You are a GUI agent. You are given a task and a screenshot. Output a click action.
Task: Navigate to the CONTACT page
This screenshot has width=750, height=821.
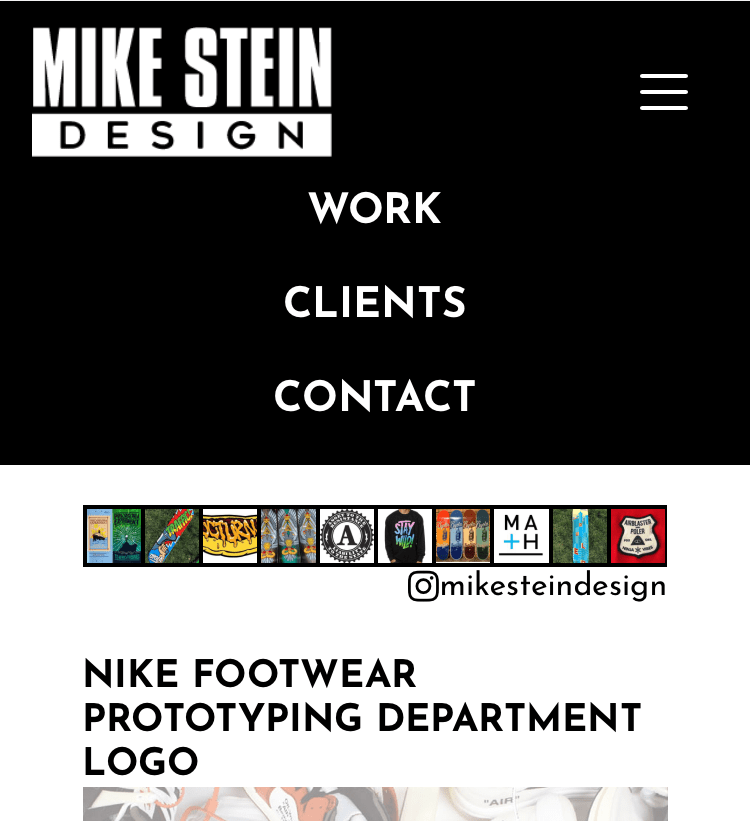(375, 398)
